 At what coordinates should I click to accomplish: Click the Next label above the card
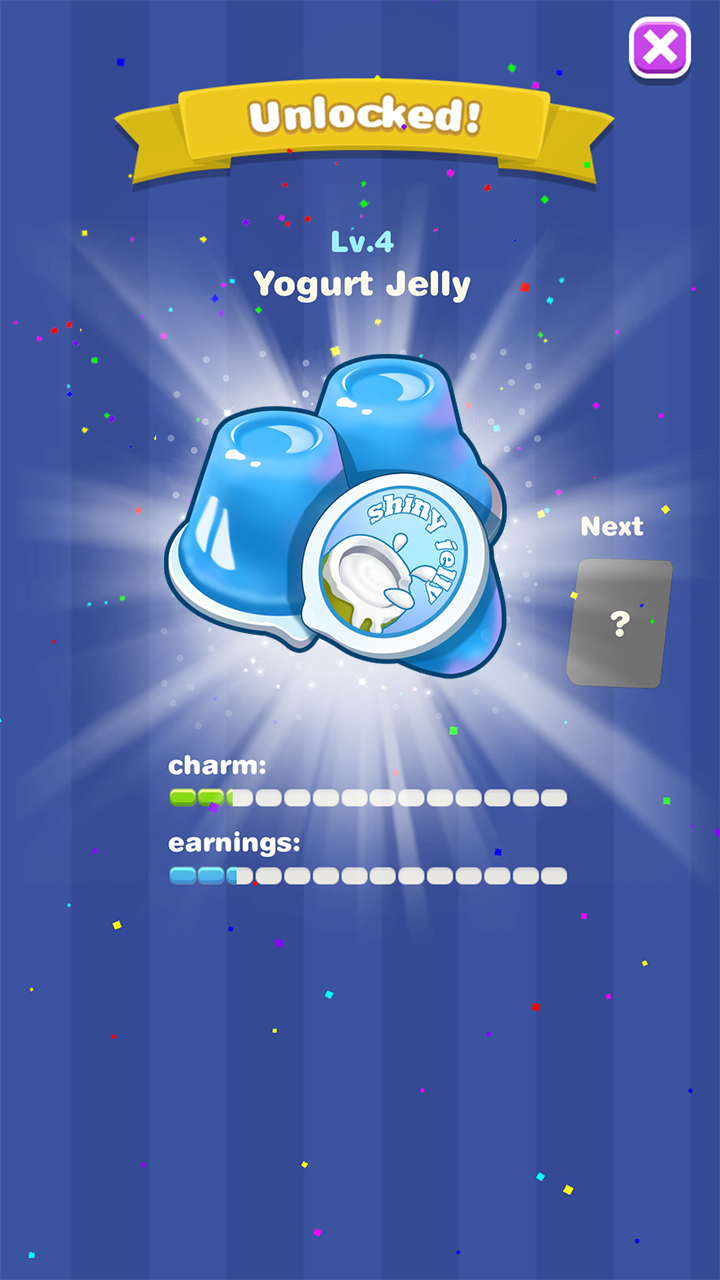(x=613, y=527)
